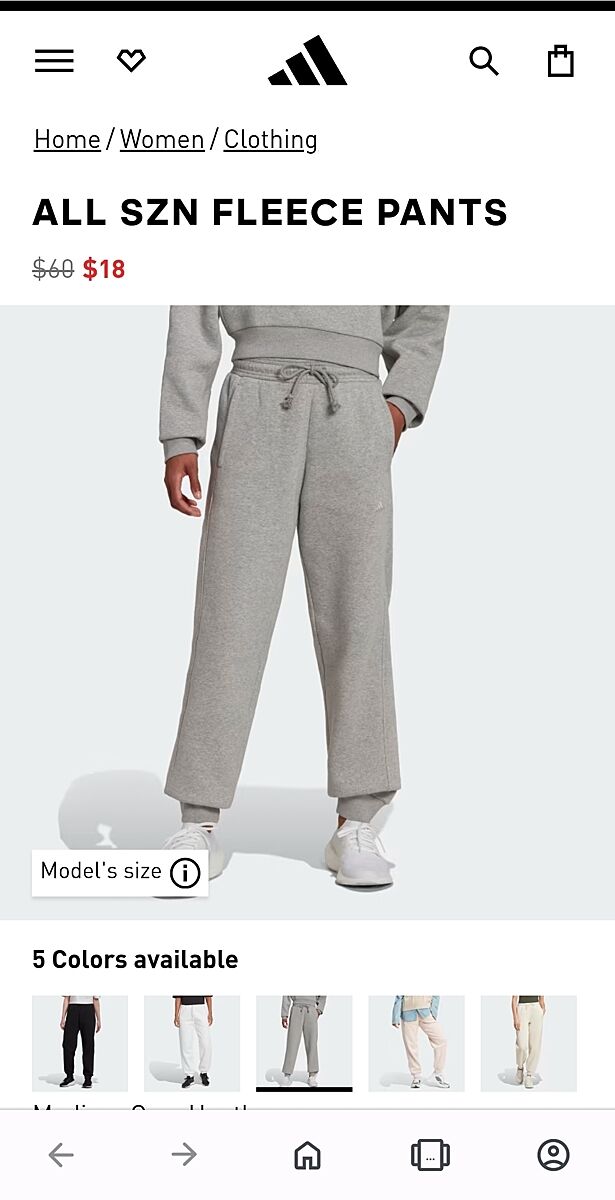Open the wishlist heart icon
This screenshot has width=615, height=1200.
click(131, 61)
